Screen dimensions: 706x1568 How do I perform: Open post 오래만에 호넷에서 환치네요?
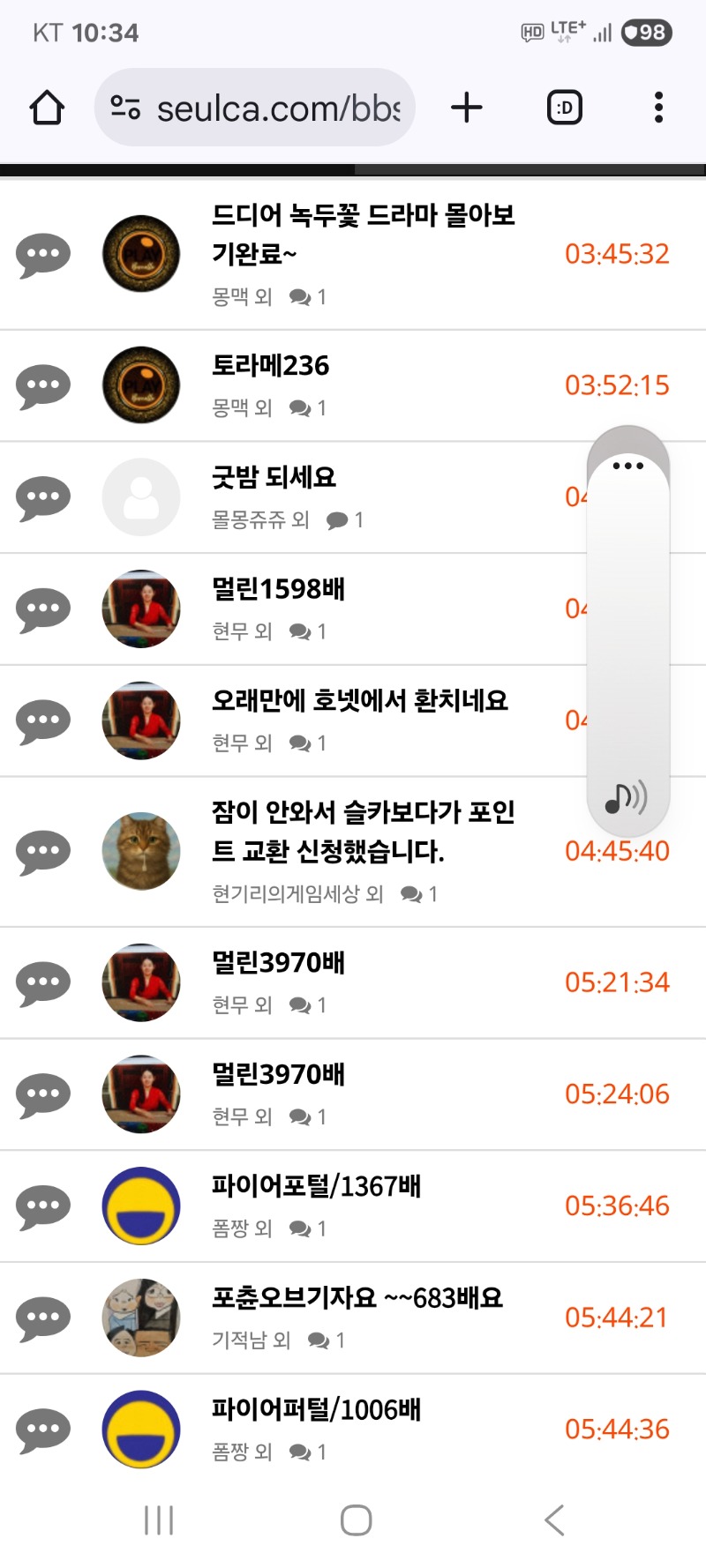coord(359,701)
